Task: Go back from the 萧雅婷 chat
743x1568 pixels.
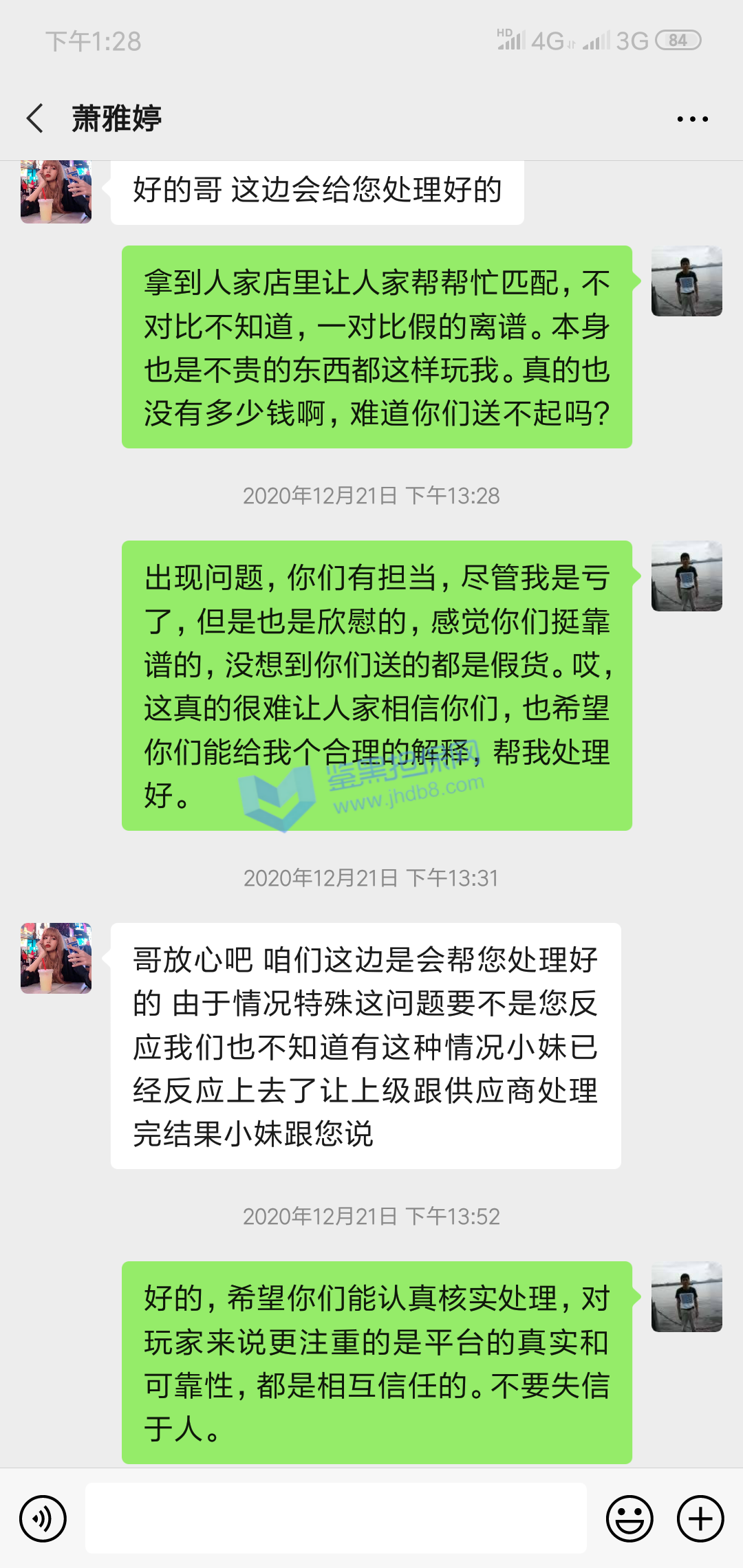Action: [36, 118]
